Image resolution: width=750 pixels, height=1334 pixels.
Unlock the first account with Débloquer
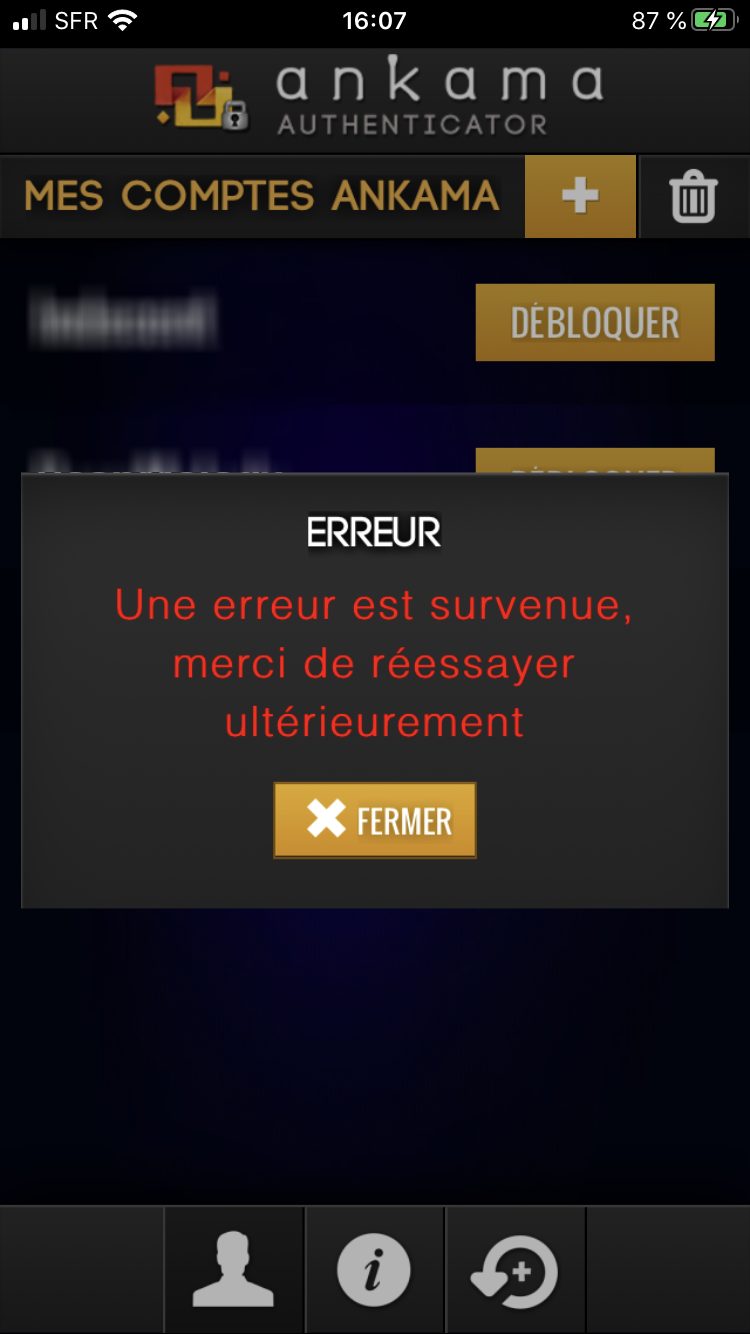tap(594, 322)
